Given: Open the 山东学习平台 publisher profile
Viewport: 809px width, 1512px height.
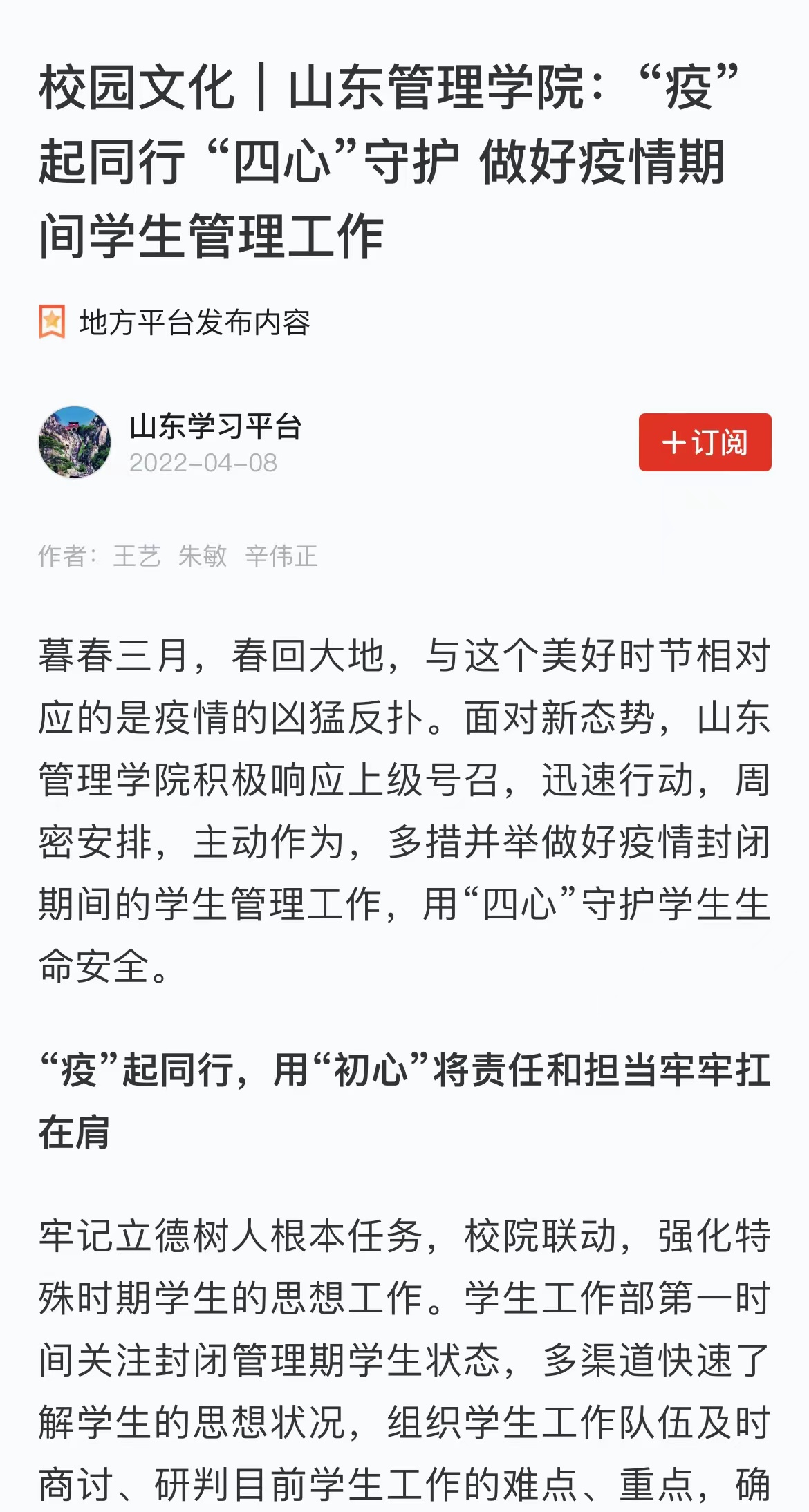Looking at the screenshot, I should (x=216, y=426).
